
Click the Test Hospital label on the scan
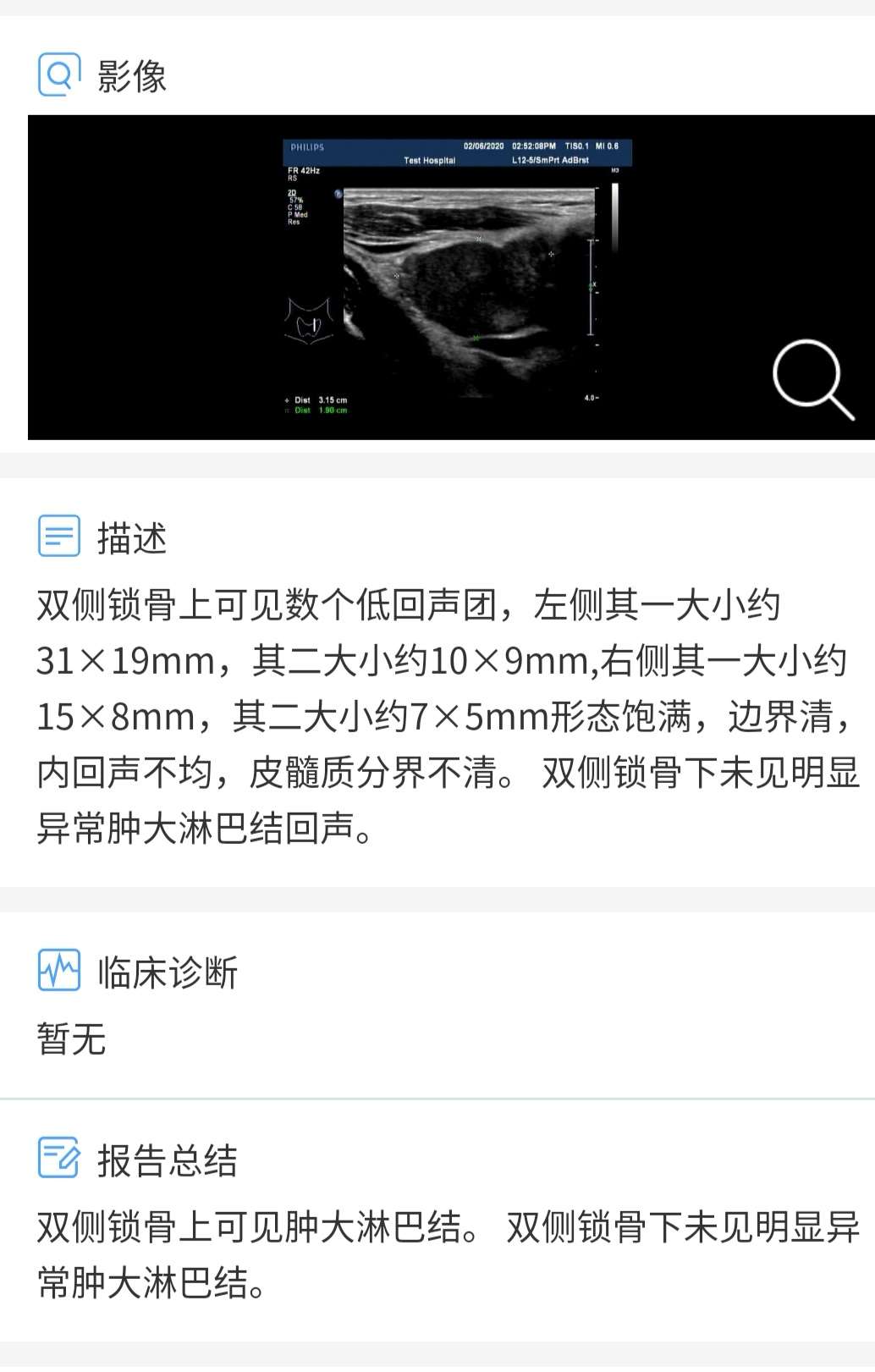coord(429,160)
